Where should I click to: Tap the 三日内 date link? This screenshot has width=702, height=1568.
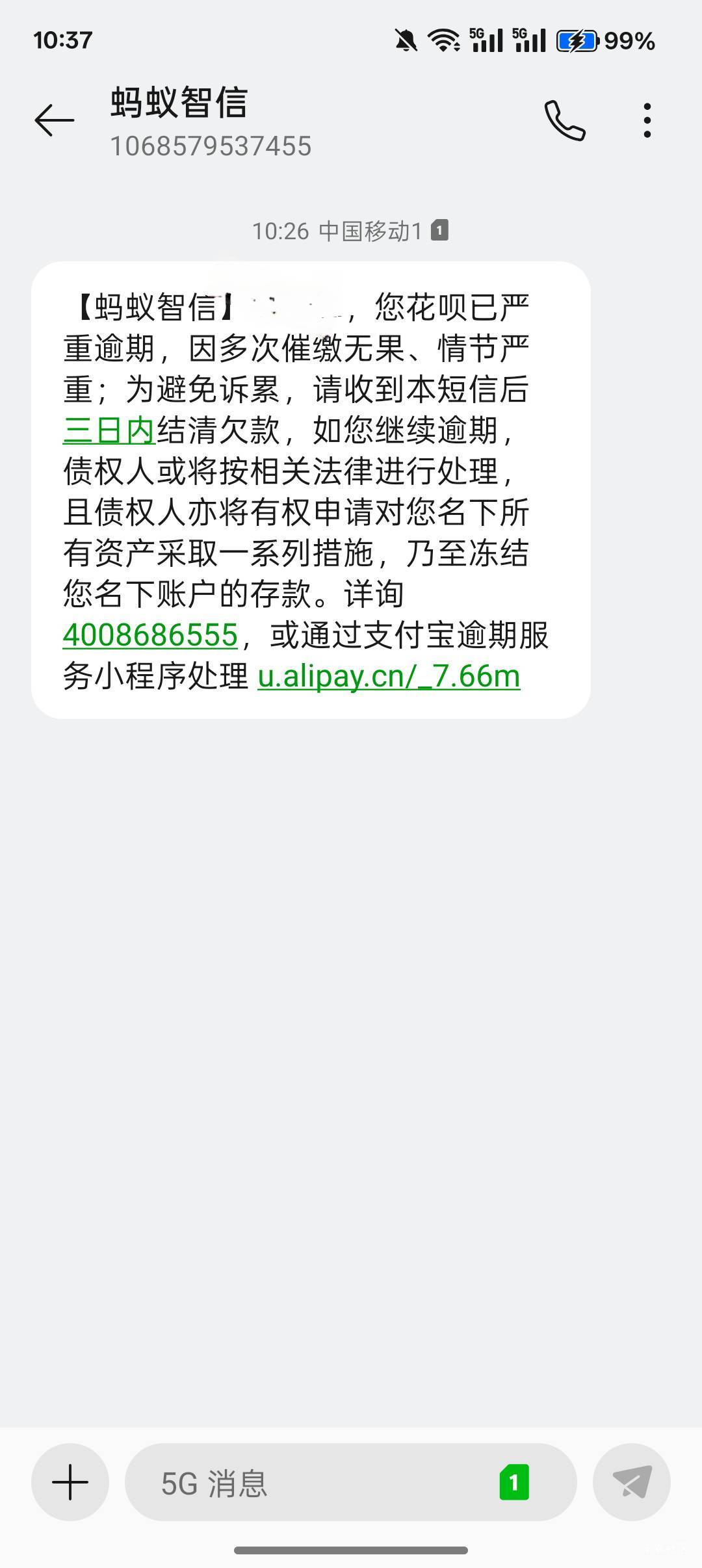click(x=109, y=430)
